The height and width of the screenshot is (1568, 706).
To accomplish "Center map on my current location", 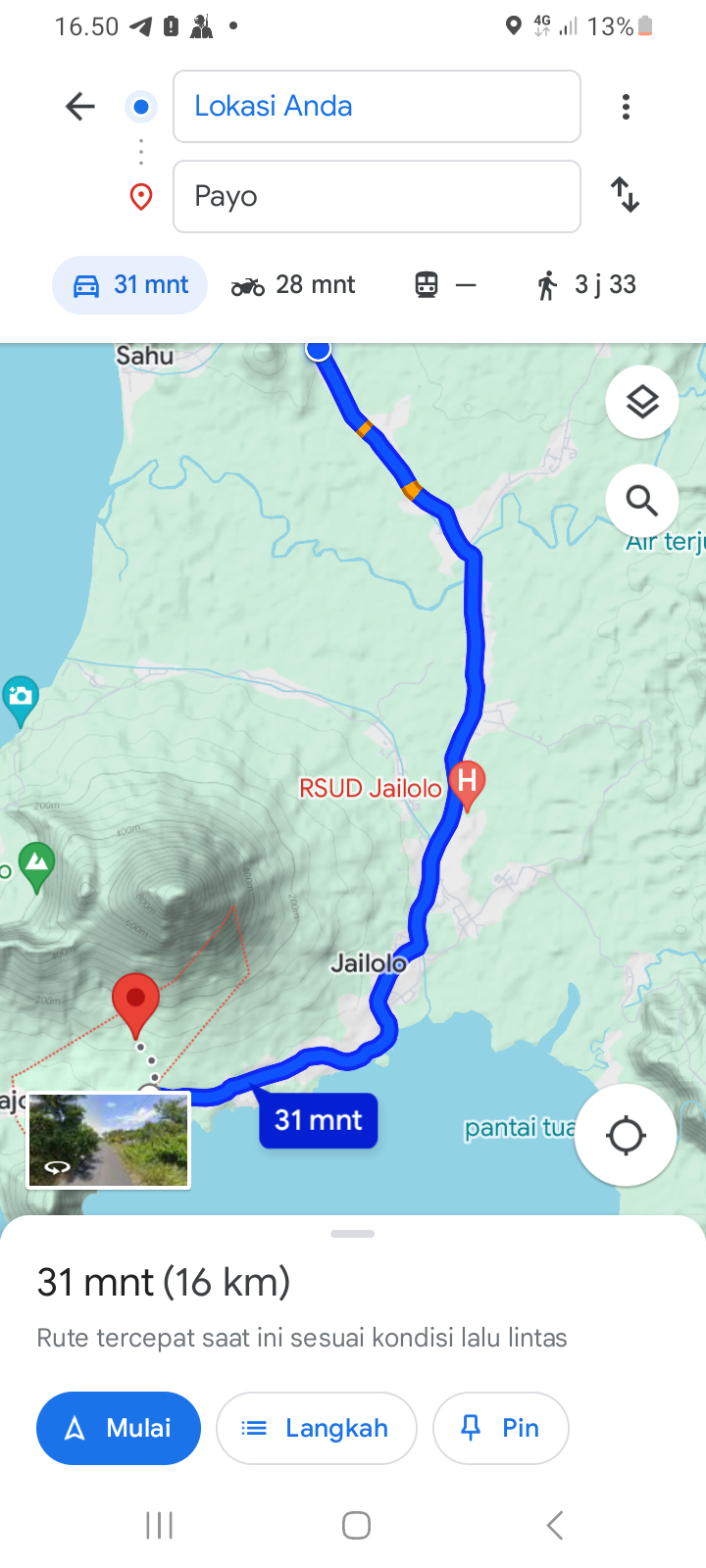I will (x=626, y=1136).
